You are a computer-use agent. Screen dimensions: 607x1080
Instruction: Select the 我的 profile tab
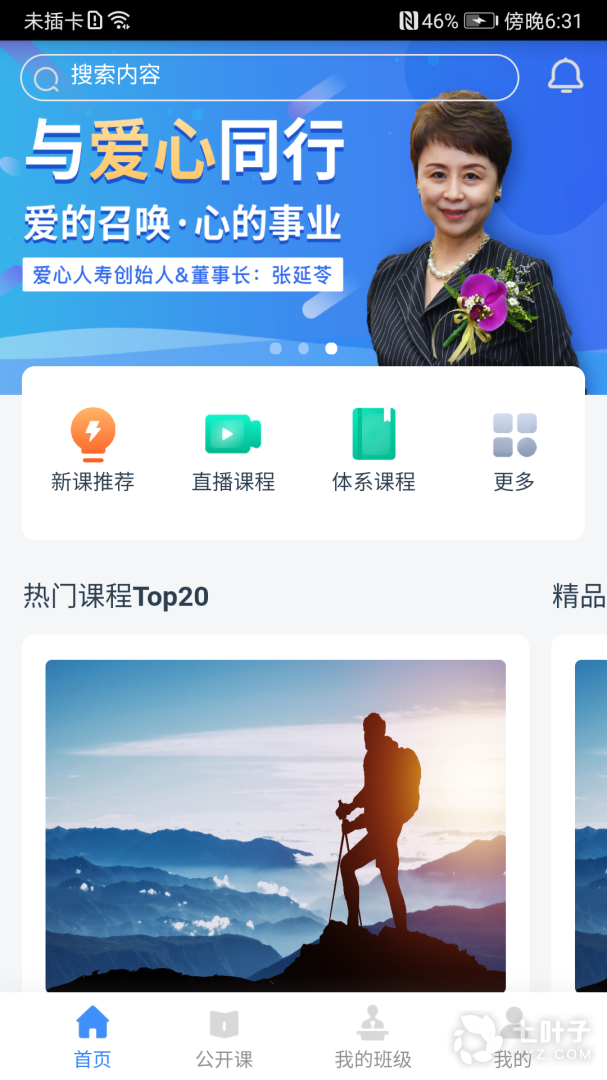pyautogui.click(x=513, y=1037)
